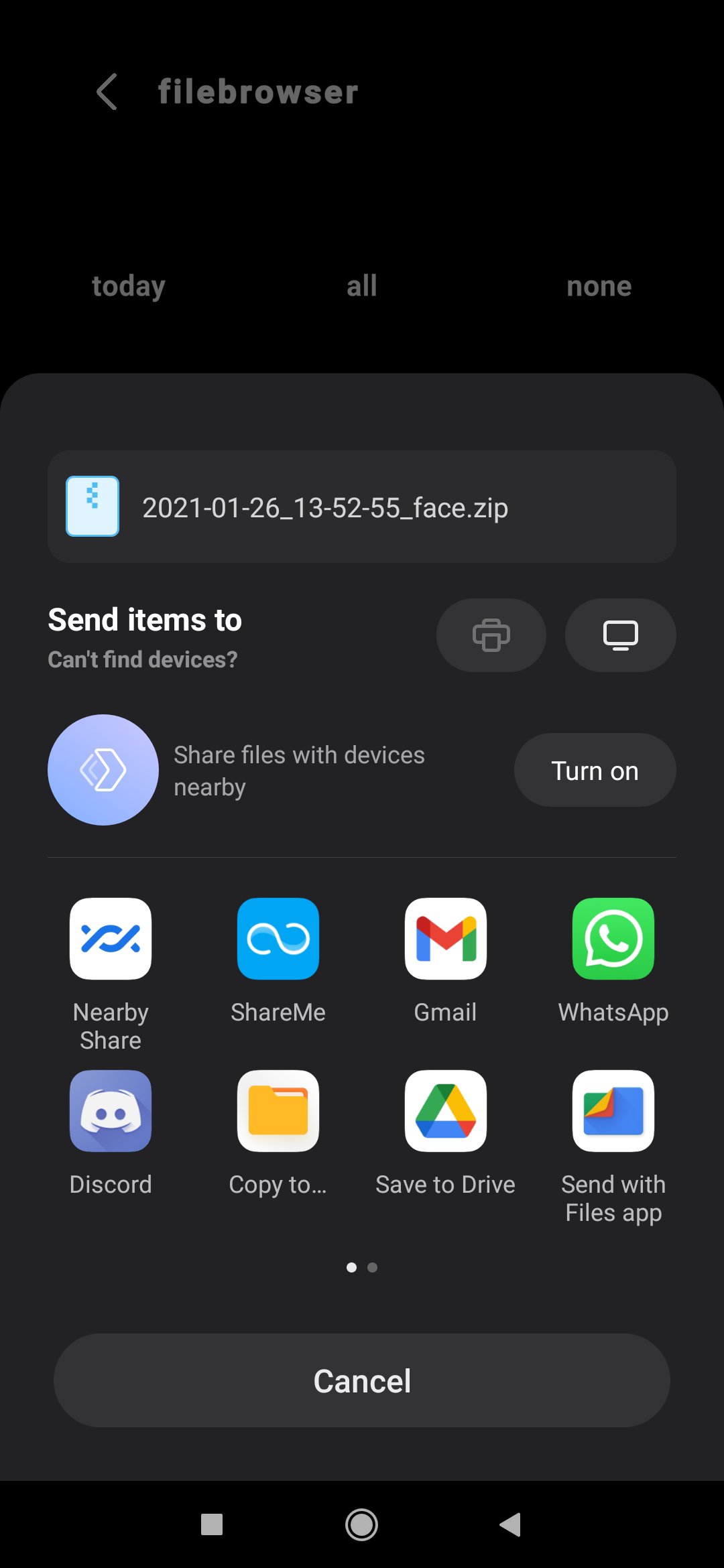Select Send with Files app

point(613,1147)
